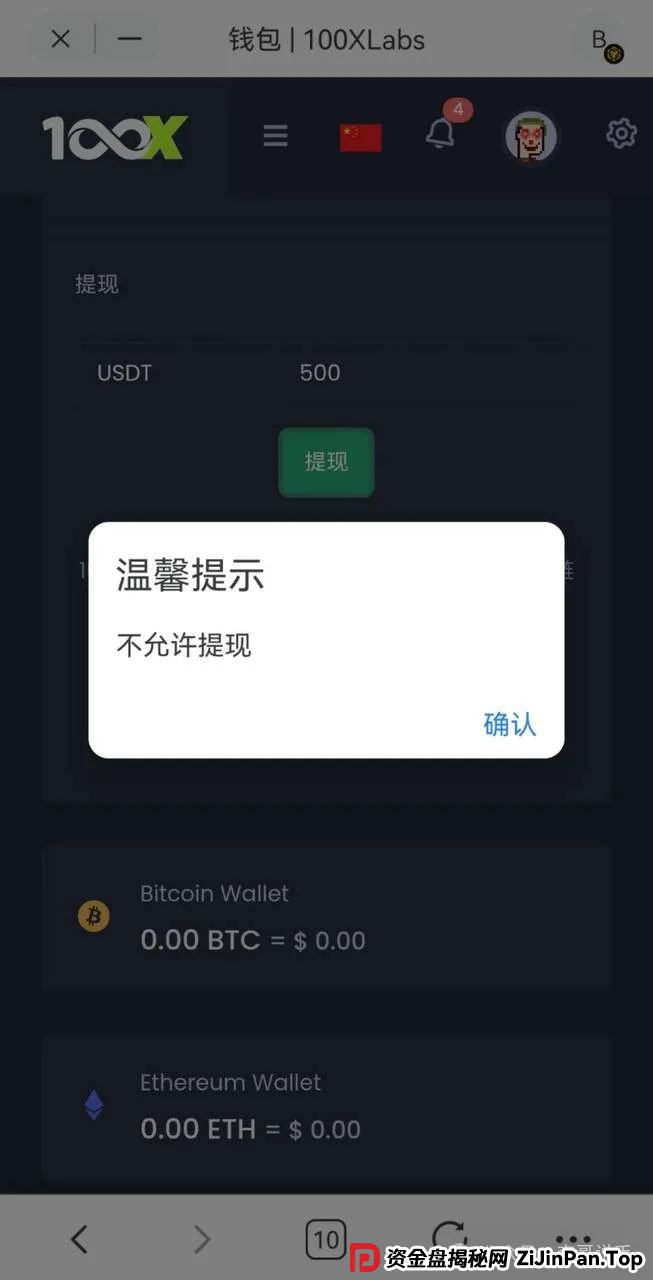Tap the green 提现 withdraw button
Screen dimensions: 653x1280
point(326,462)
